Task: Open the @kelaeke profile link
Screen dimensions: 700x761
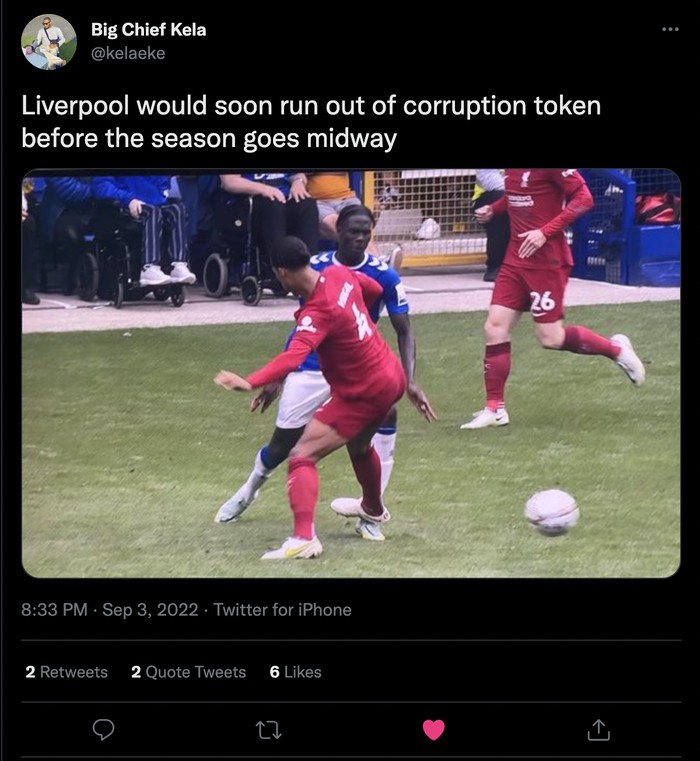Action: click(128, 53)
